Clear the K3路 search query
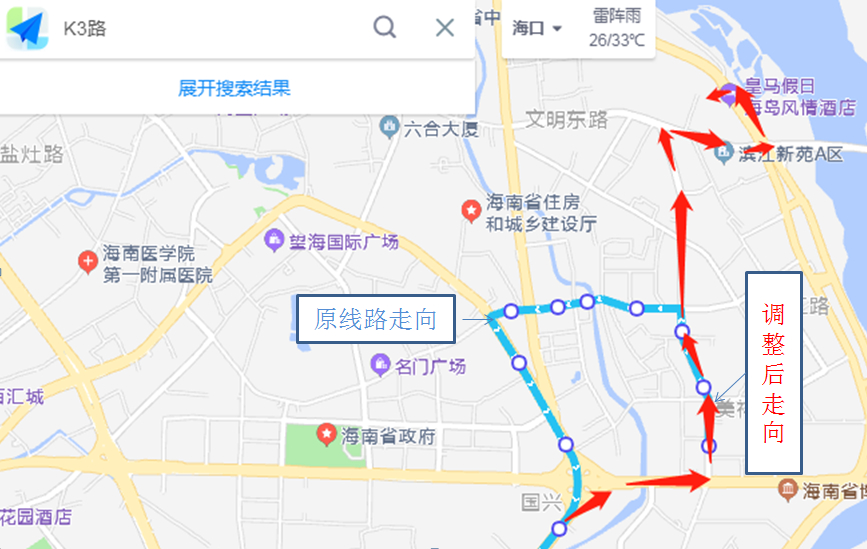Image resolution: width=867 pixels, height=549 pixels. tap(445, 27)
